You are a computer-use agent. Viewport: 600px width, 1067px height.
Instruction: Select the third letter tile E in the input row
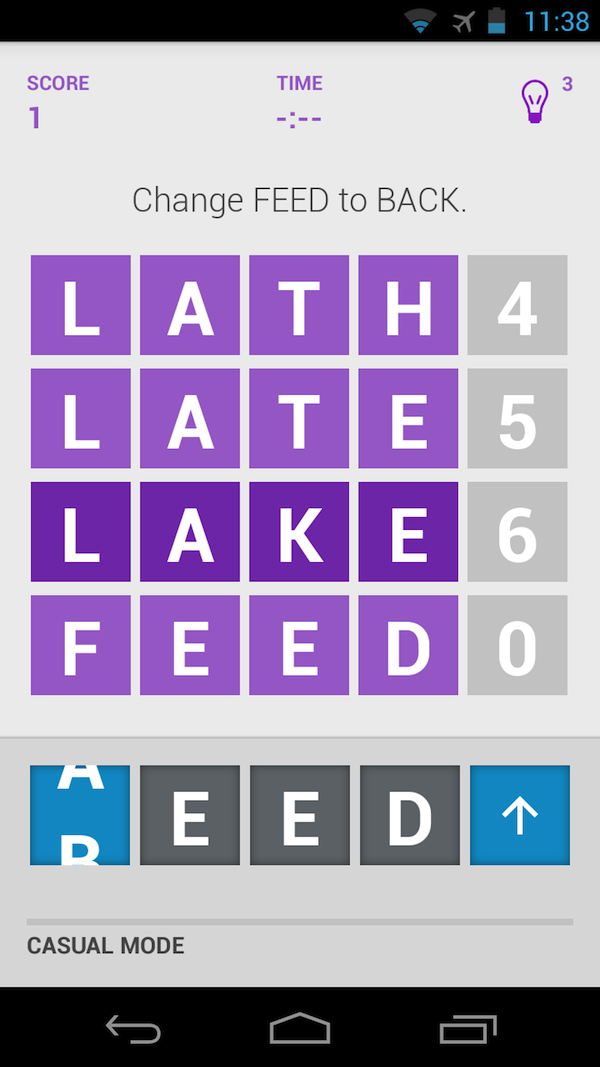(x=300, y=816)
